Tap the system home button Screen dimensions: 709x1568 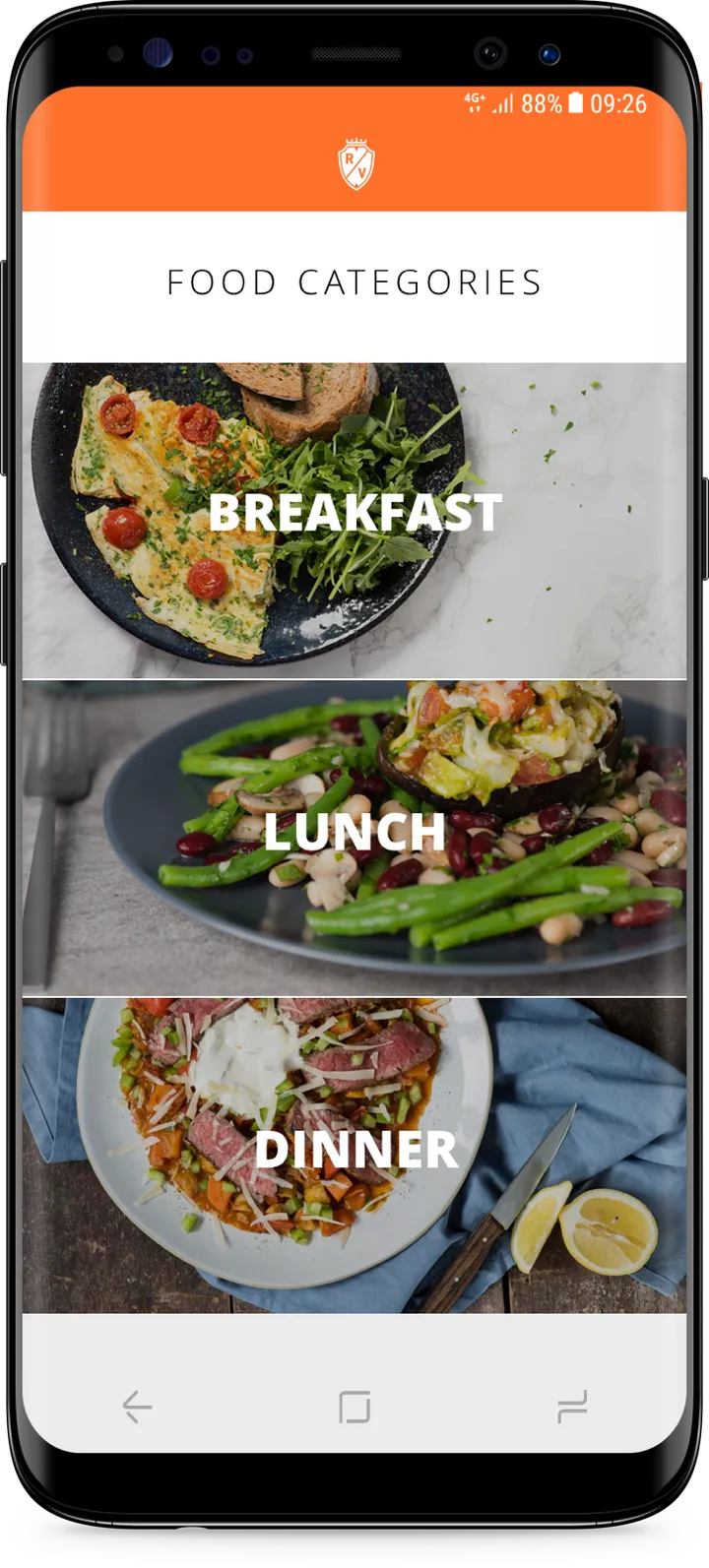[354, 1407]
